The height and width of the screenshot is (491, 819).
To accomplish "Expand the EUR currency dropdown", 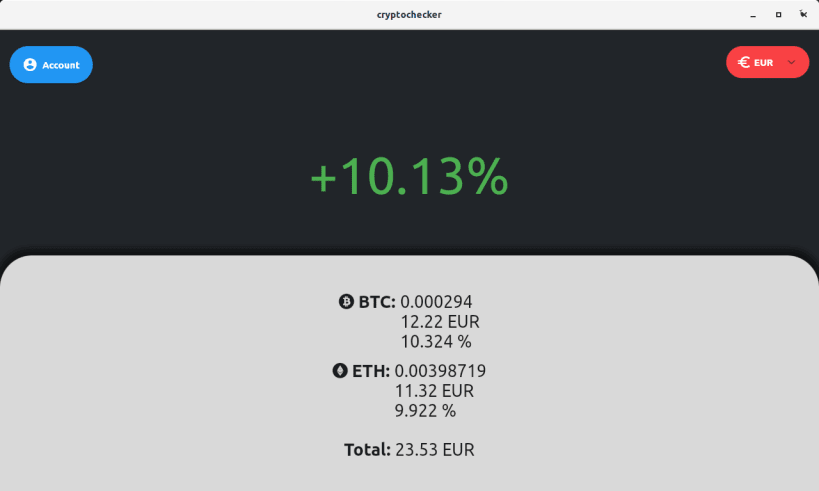I will [767, 62].
